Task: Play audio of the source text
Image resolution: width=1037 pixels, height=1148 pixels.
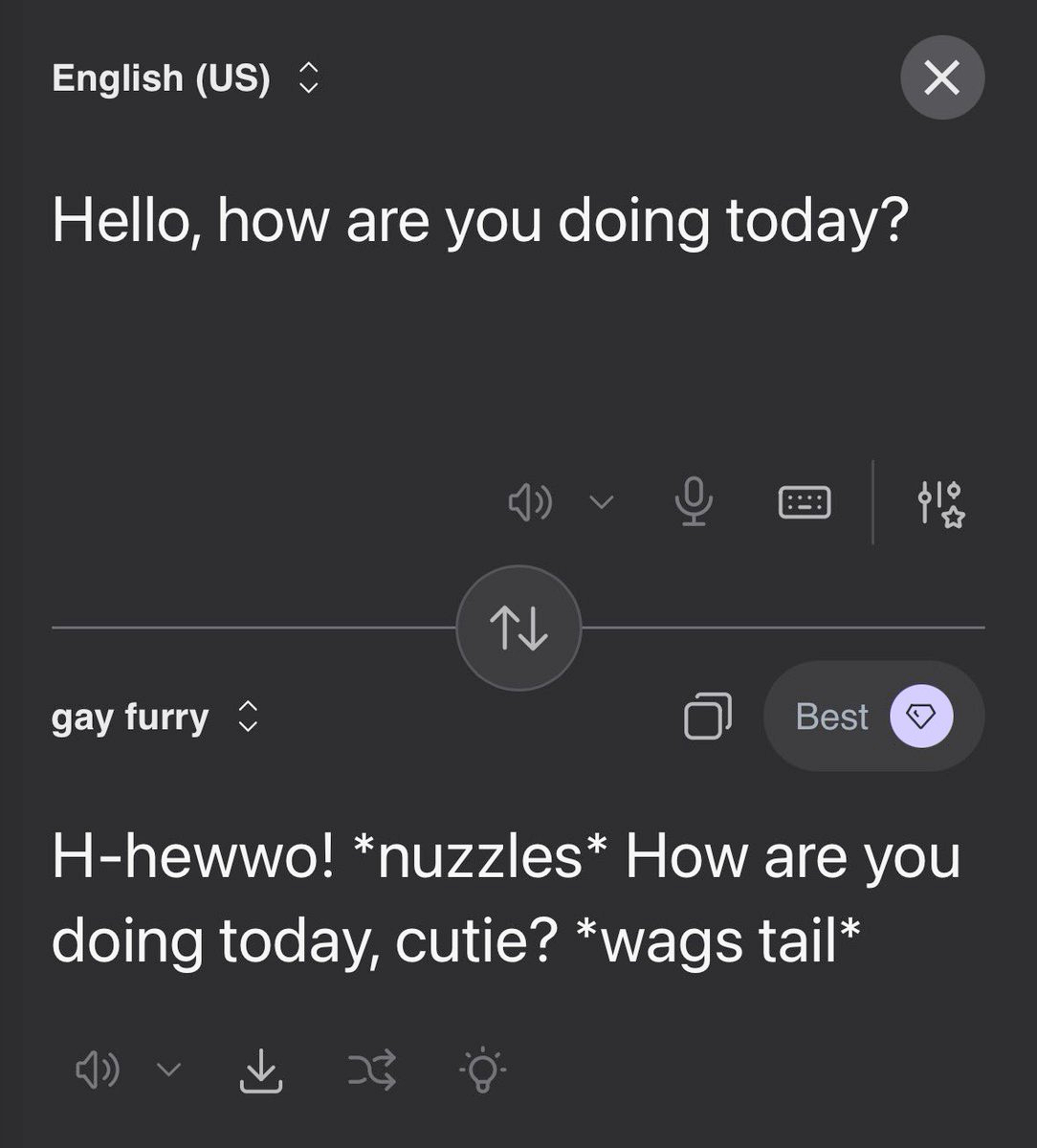Action: click(x=530, y=501)
